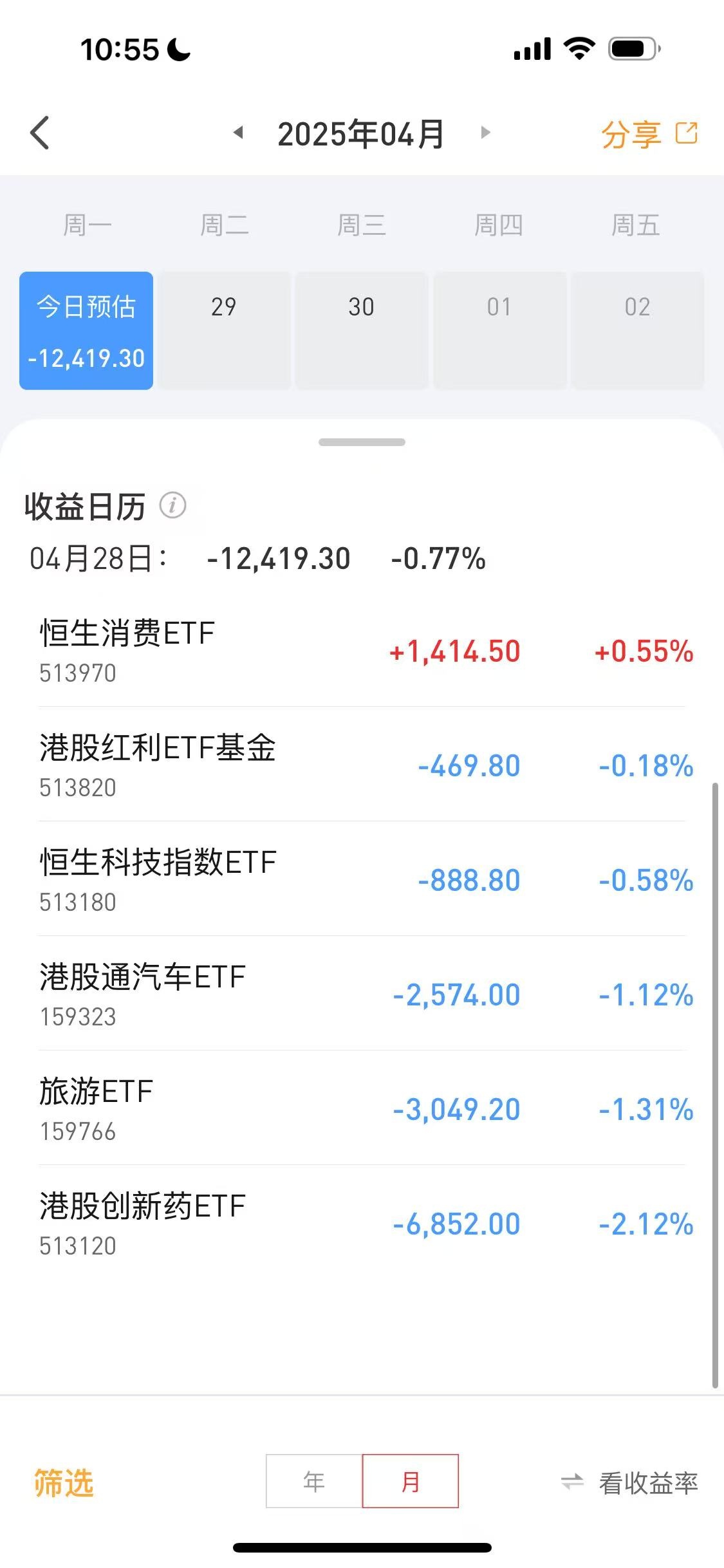The image size is (724, 1568).
Task: Select day 30 in the calendar
Action: pos(362,331)
